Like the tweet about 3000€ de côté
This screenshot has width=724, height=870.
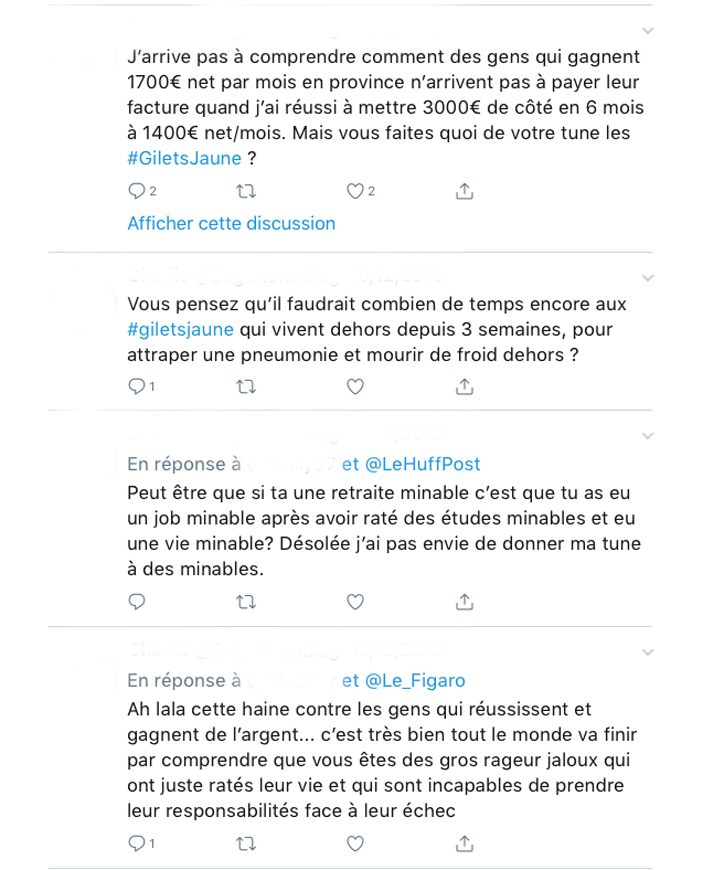pos(353,190)
